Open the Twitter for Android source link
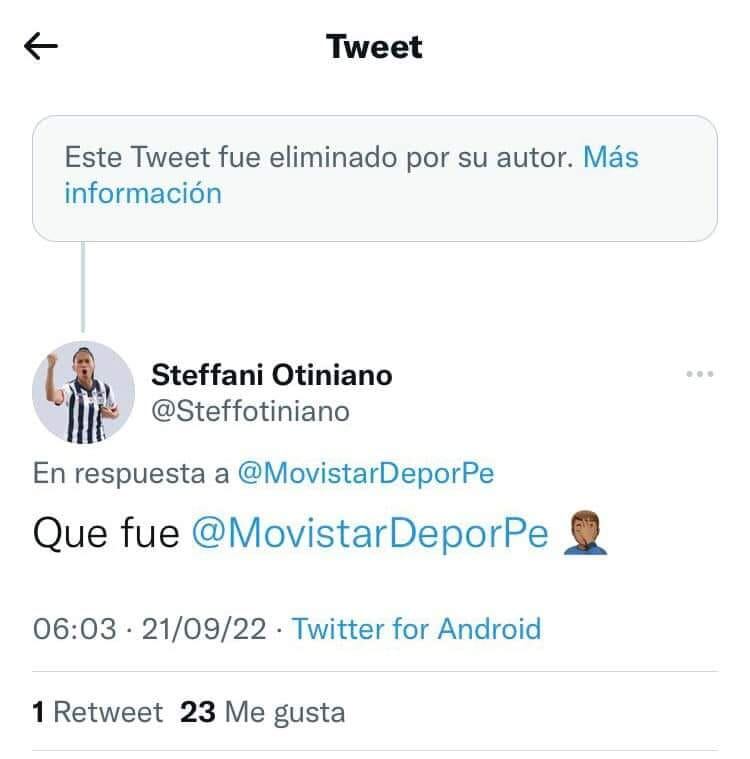This screenshot has width=750, height=759. (x=416, y=629)
